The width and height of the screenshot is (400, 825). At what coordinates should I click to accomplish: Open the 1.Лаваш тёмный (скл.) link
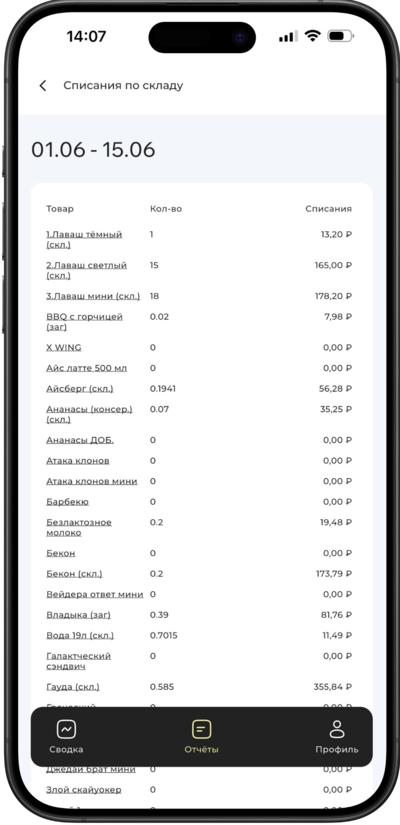pos(84,239)
